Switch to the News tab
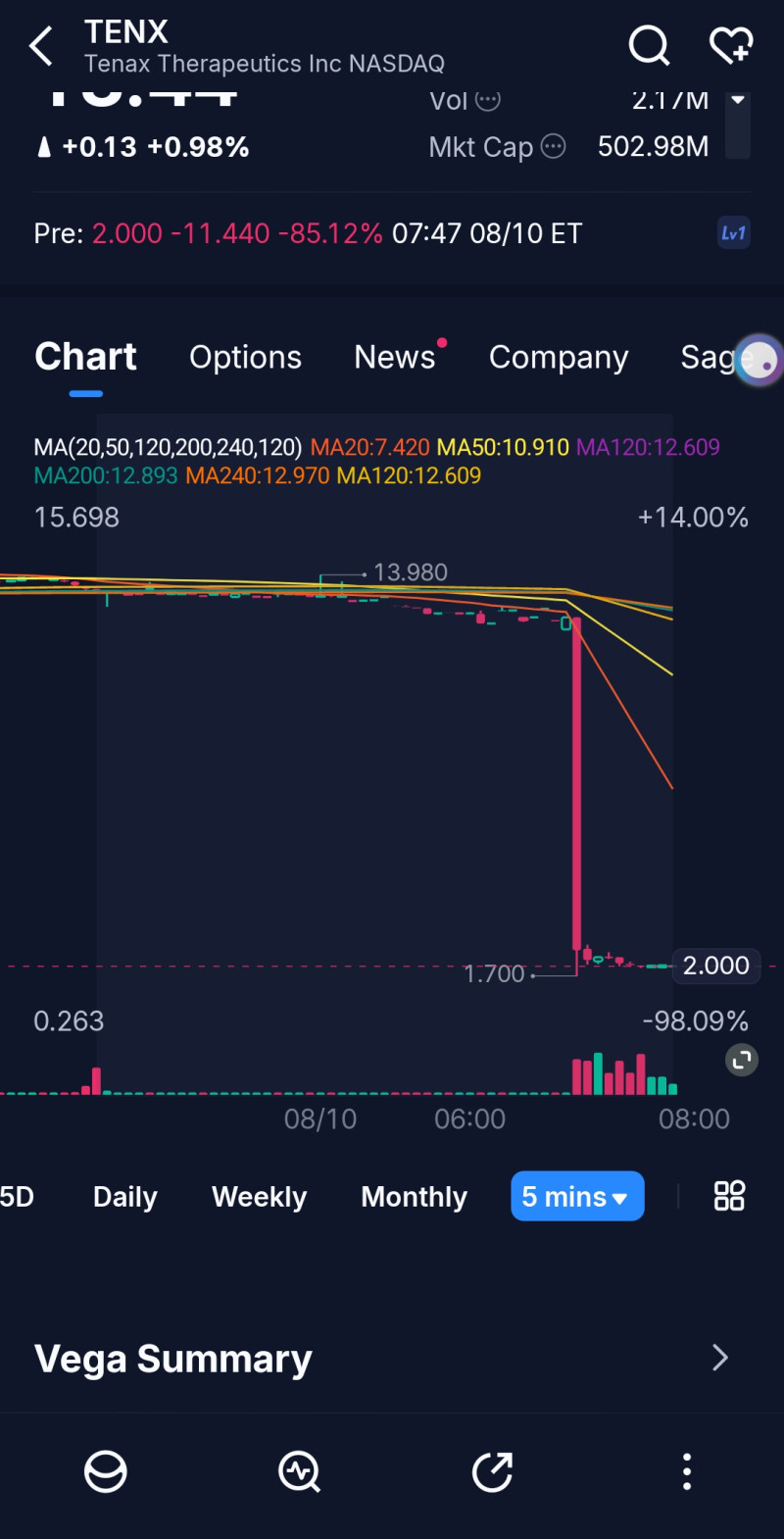 pos(395,358)
